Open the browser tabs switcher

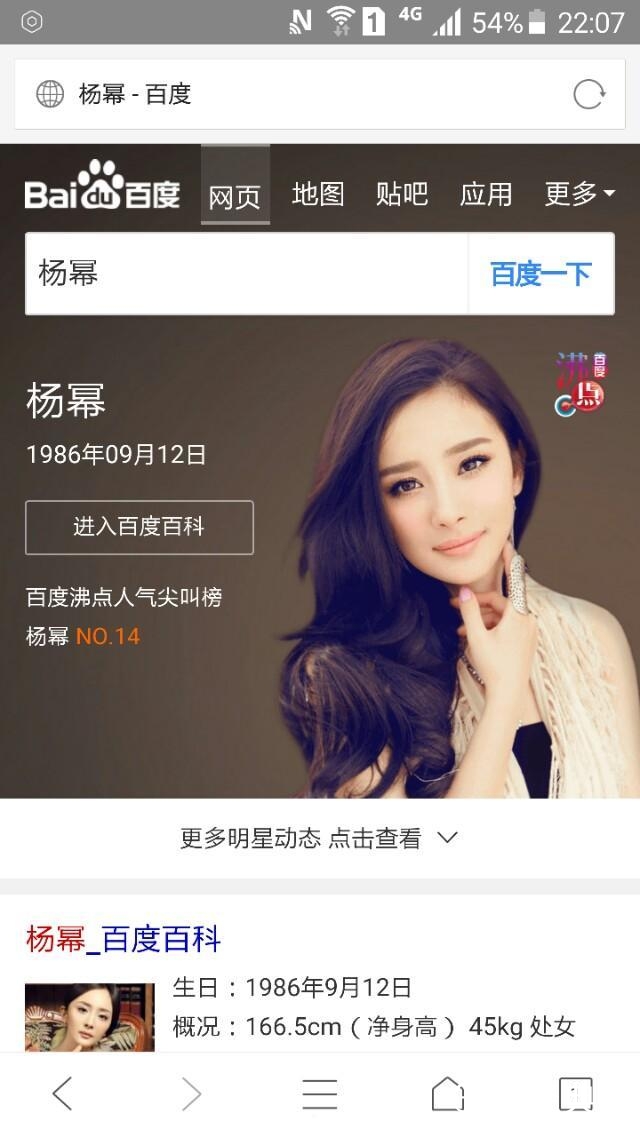[575, 1094]
